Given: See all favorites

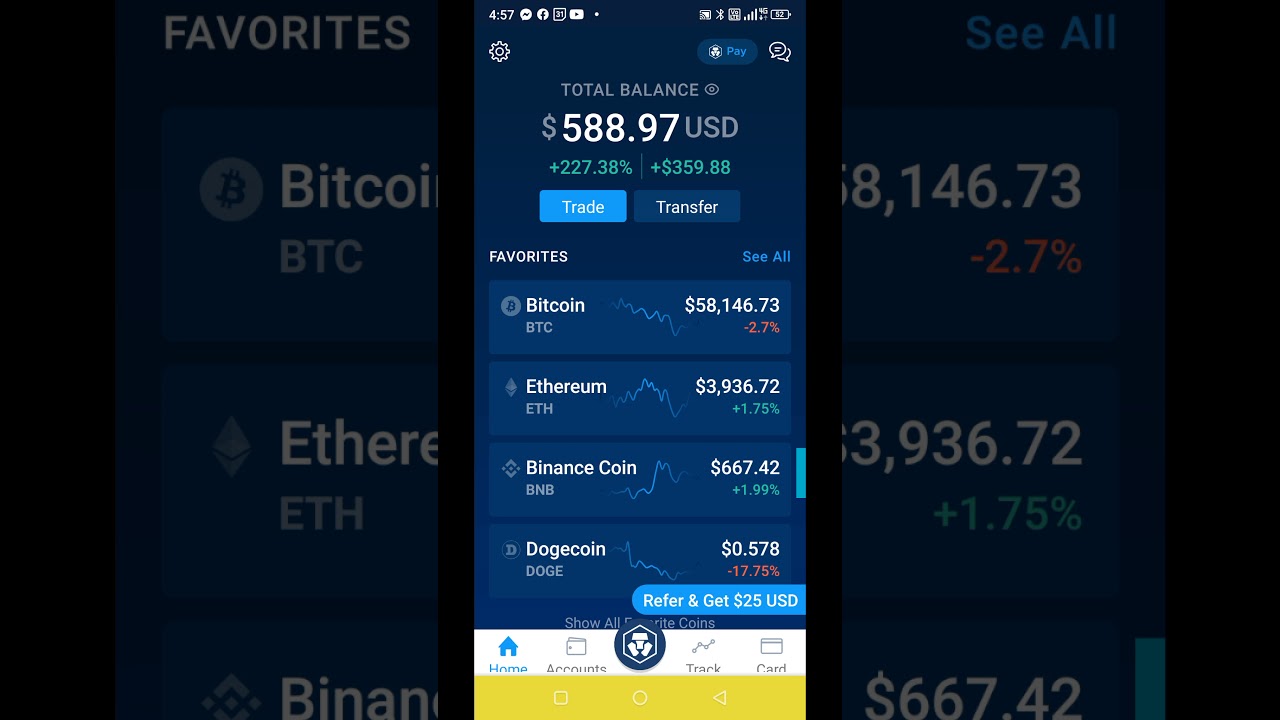Looking at the screenshot, I should coord(766,257).
